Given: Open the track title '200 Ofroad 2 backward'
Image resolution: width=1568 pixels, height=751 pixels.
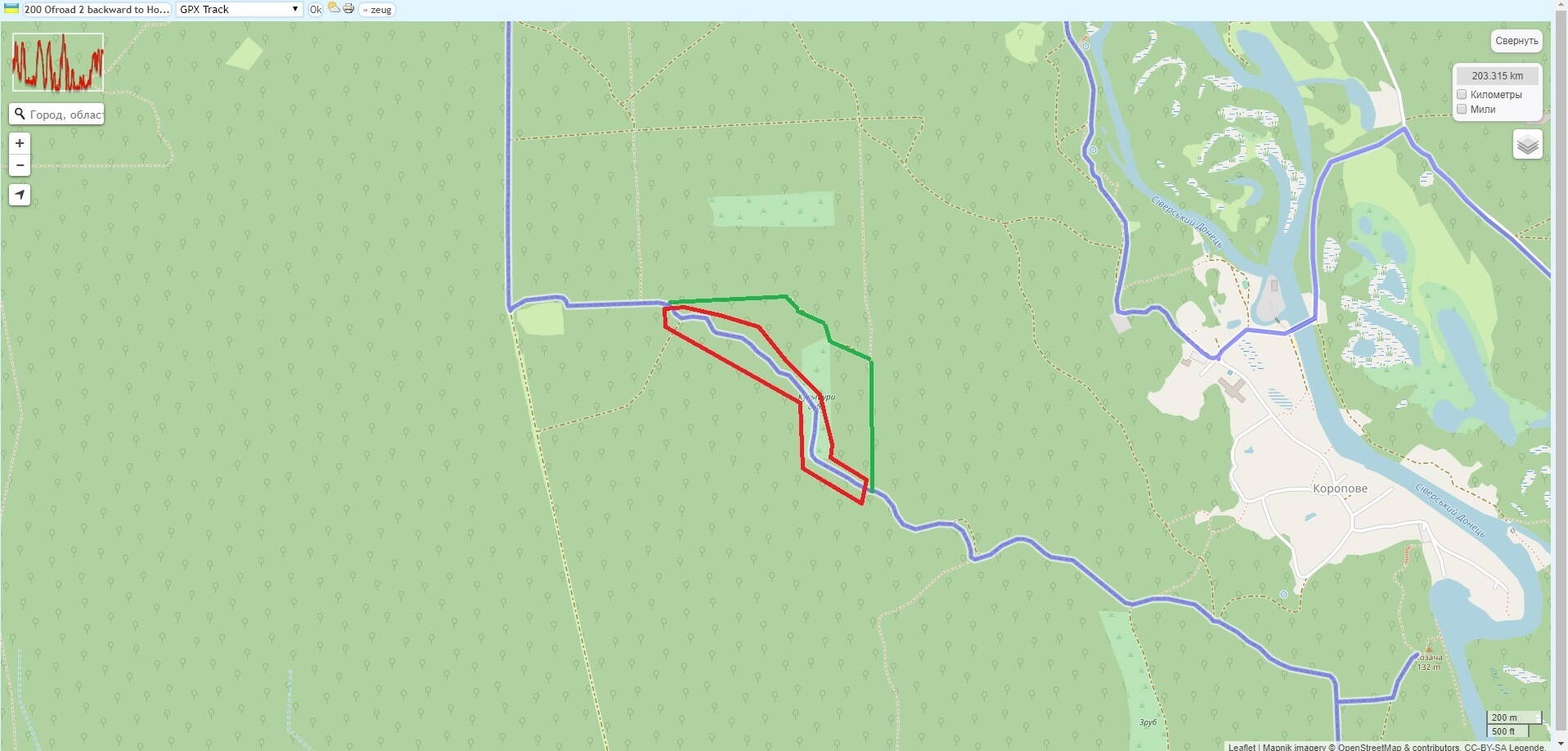Looking at the screenshot, I should point(96,9).
